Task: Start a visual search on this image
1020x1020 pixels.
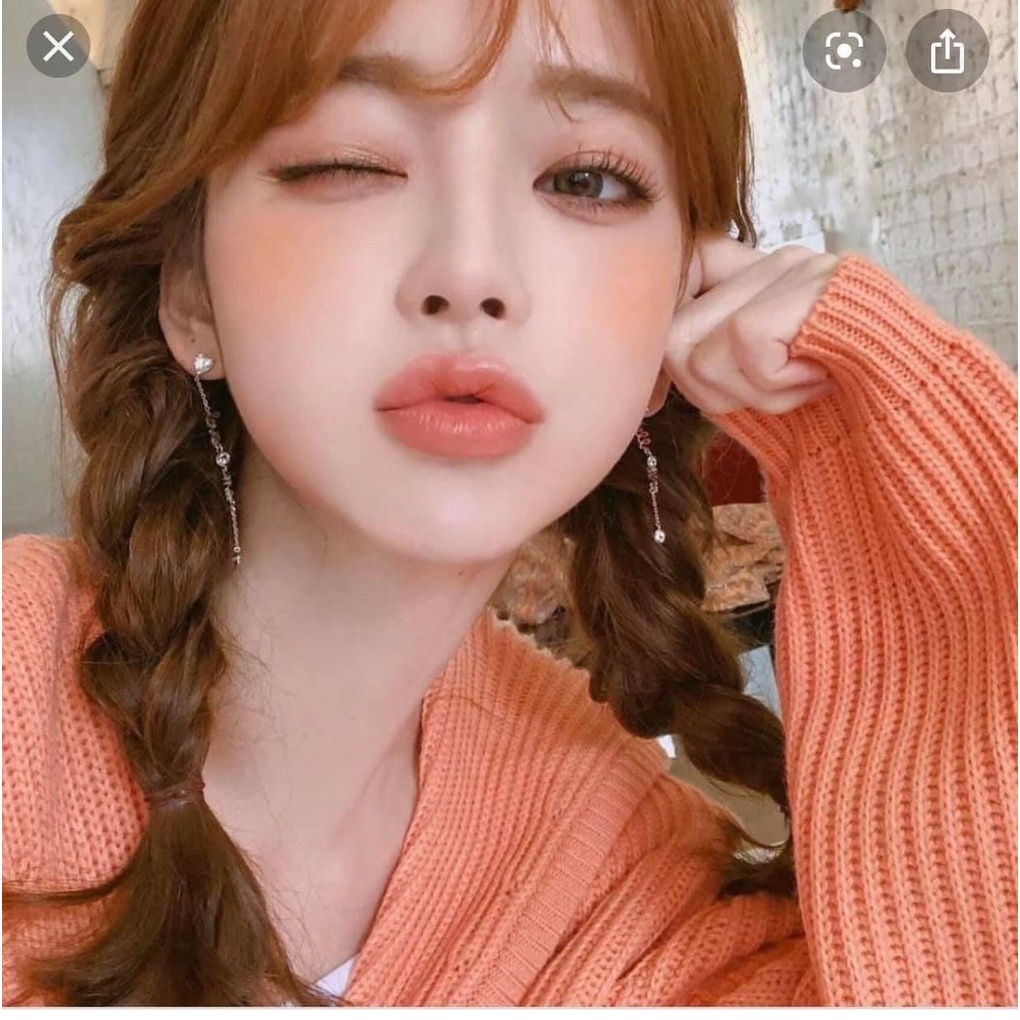Action: click(x=843, y=51)
